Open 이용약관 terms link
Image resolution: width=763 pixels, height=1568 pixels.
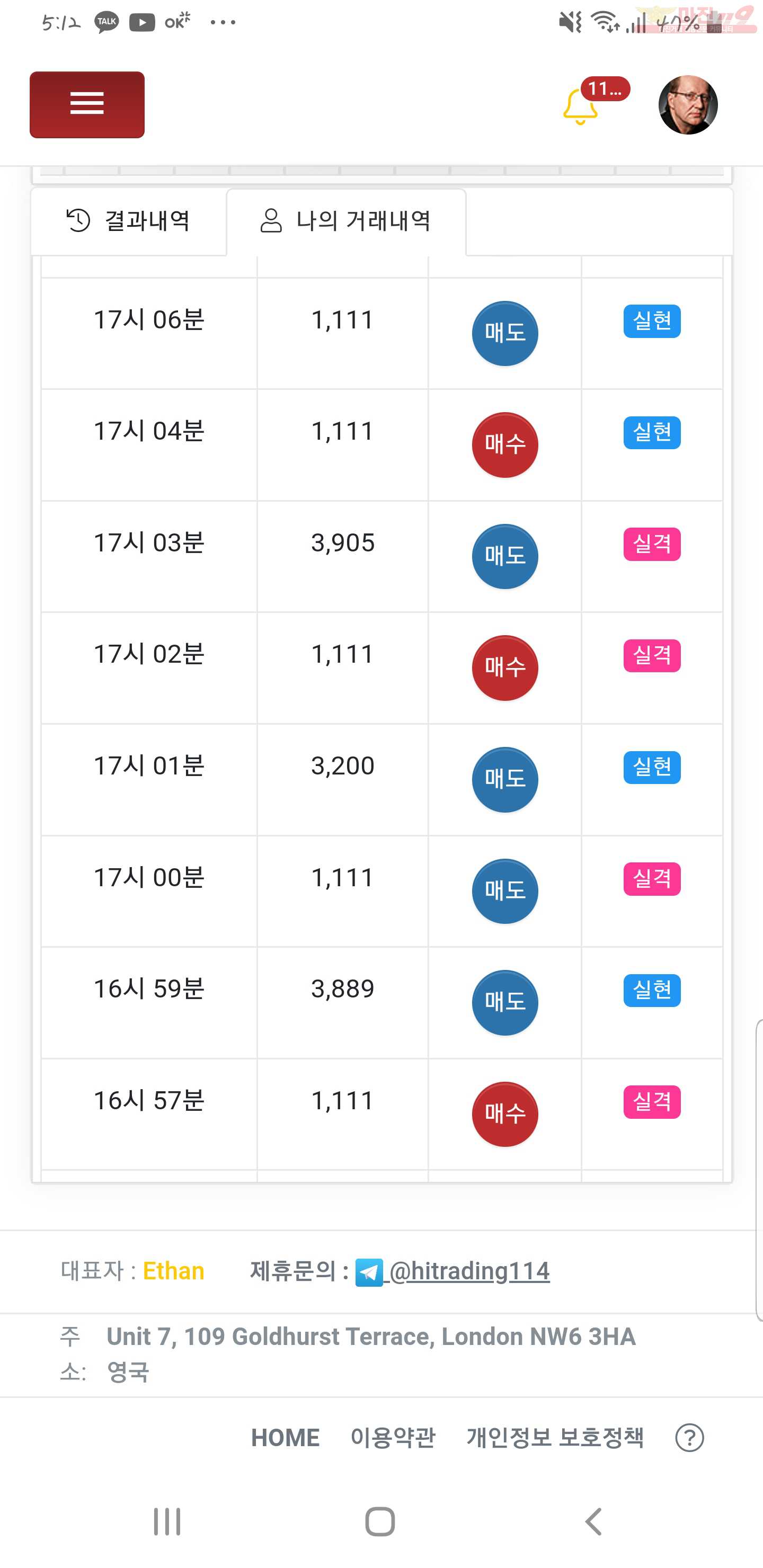tap(393, 1438)
